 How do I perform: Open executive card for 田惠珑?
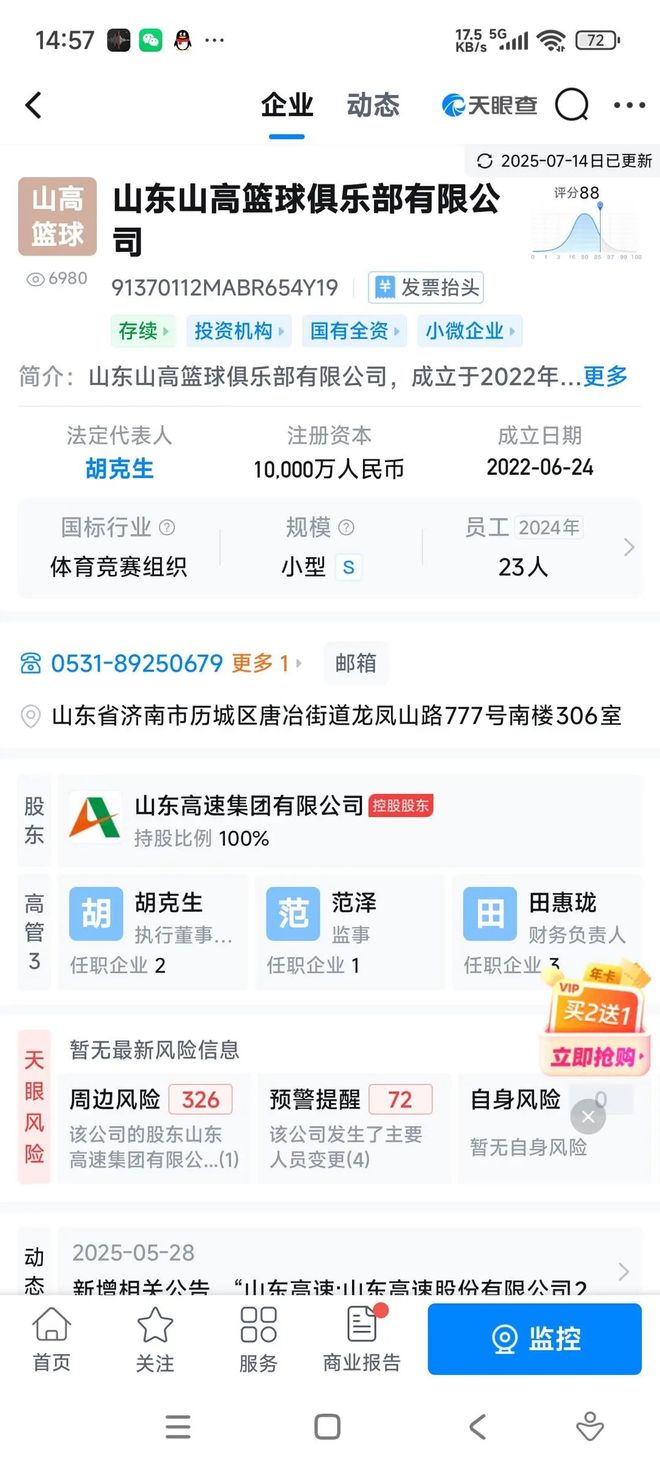coord(562,903)
